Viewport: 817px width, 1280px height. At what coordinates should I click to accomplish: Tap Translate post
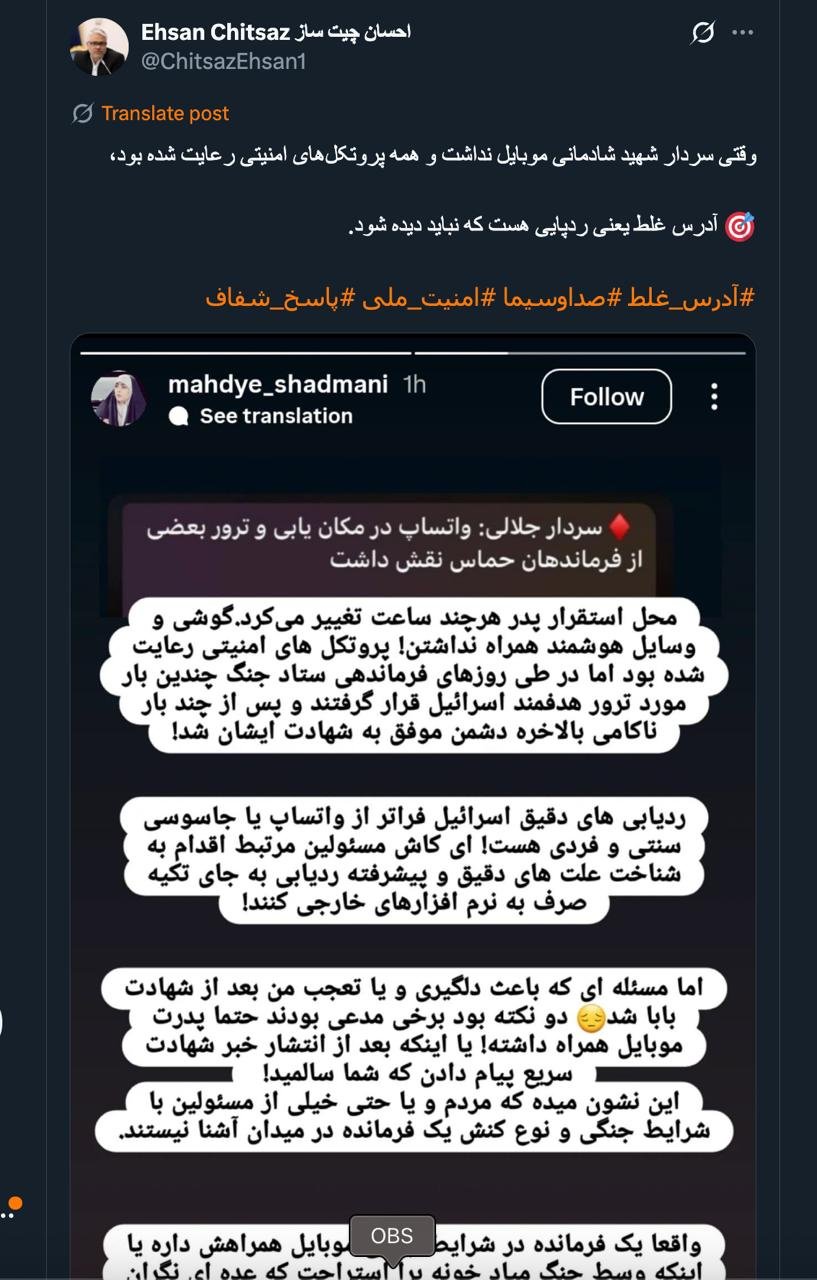tap(165, 114)
